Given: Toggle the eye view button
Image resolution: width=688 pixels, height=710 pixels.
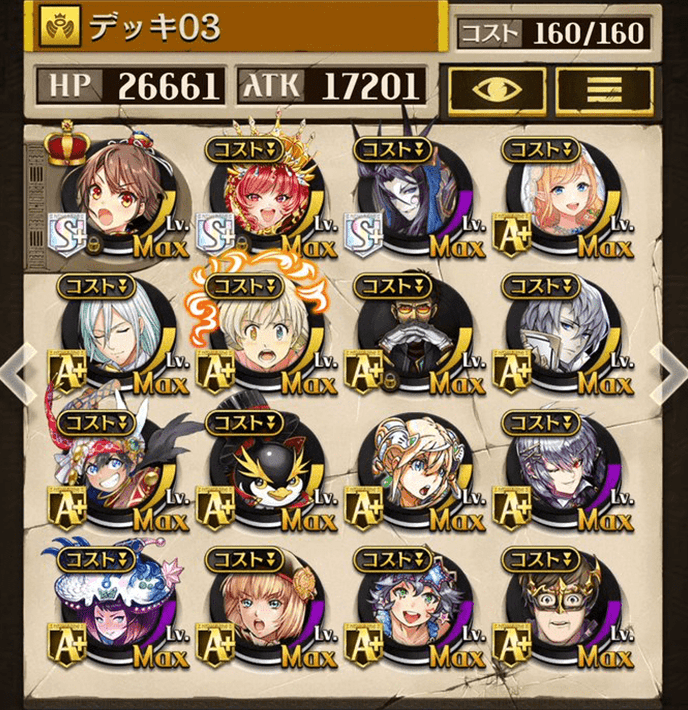Looking at the screenshot, I should tap(495, 91).
